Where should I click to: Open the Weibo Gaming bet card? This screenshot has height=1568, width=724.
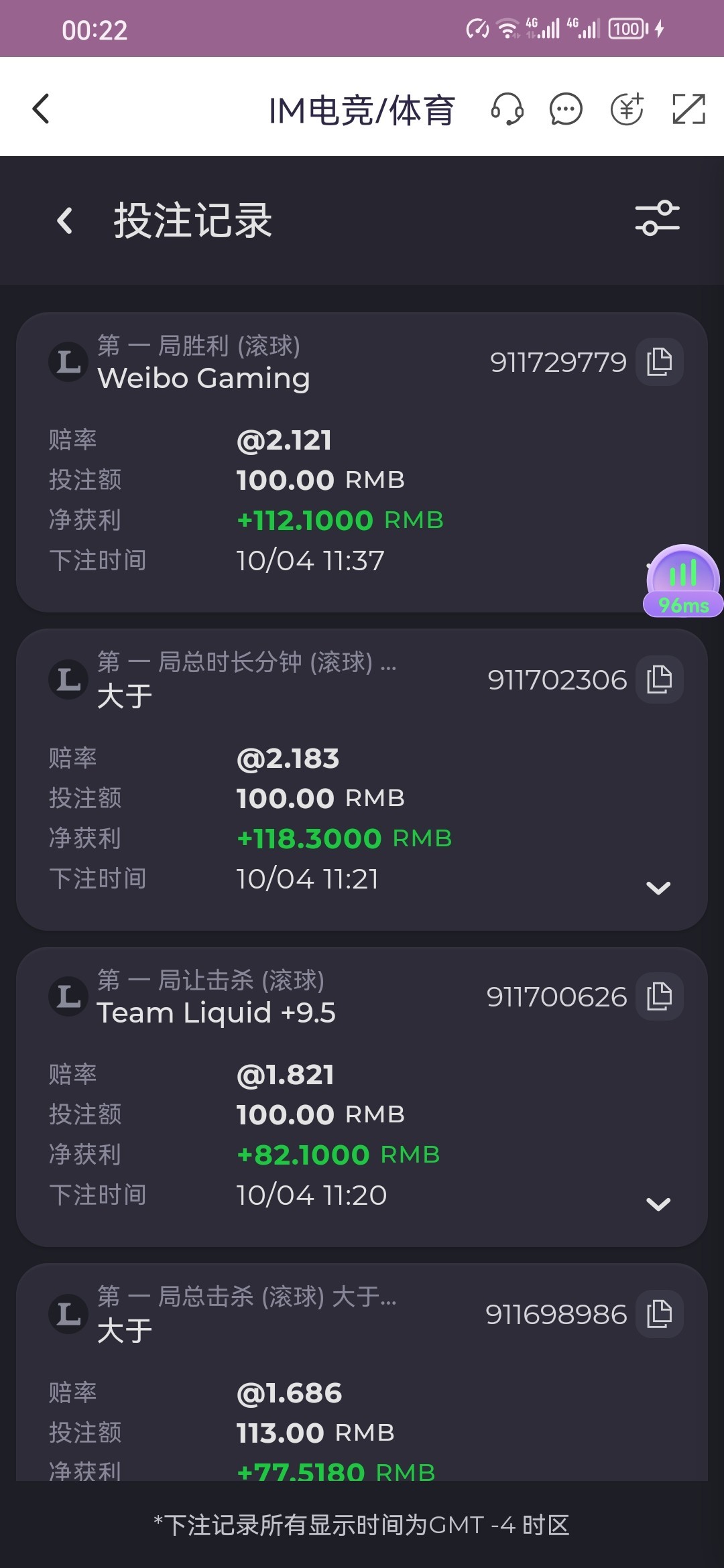[362, 462]
